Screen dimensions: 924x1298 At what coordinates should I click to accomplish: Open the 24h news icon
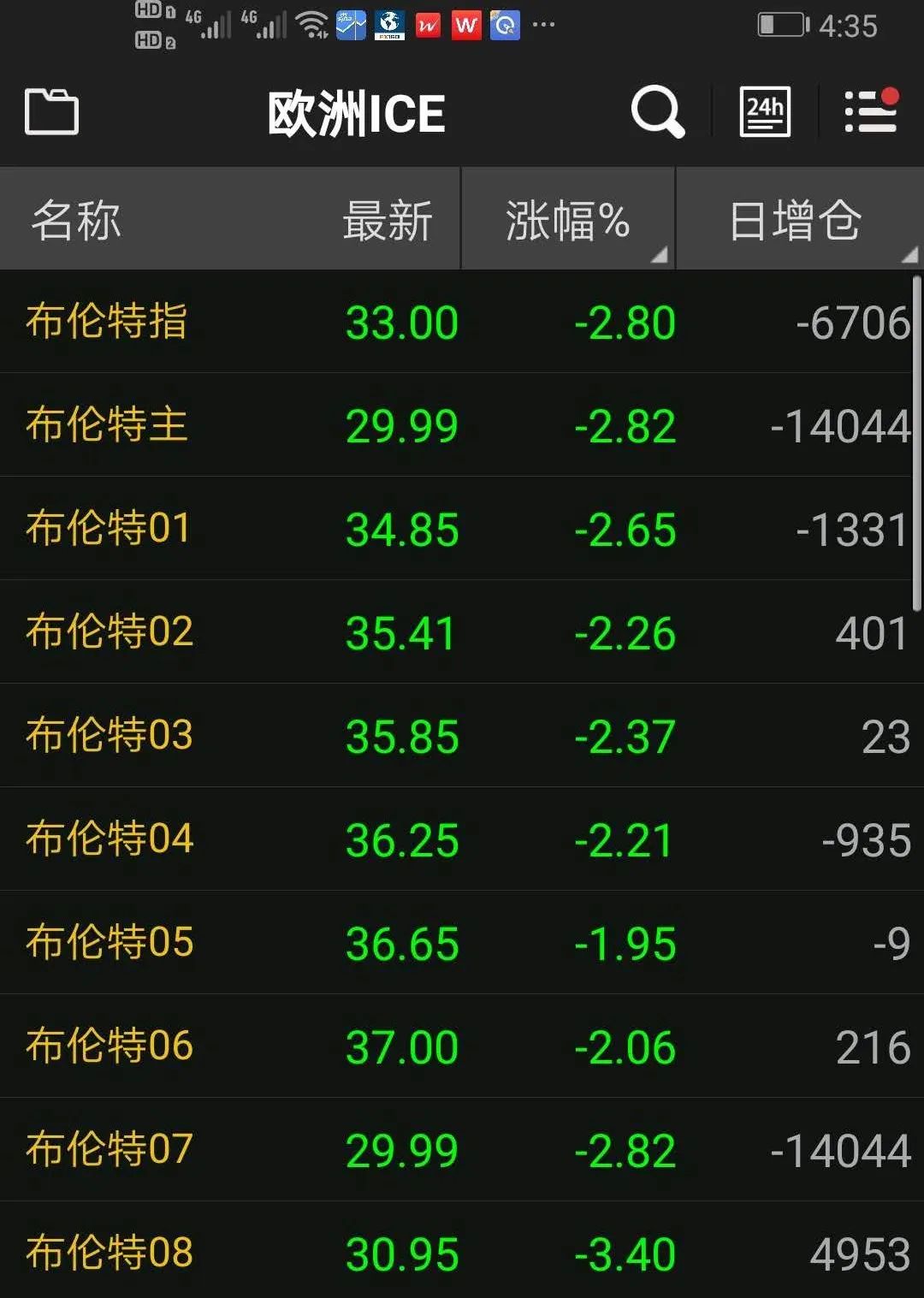pyautogui.click(x=765, y=112)
